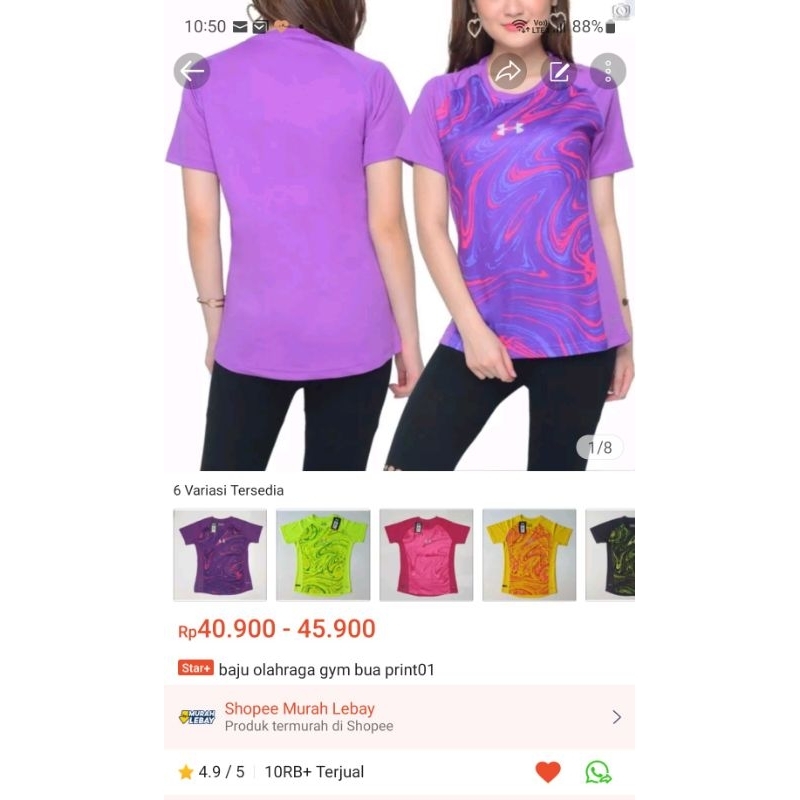Share the product via WhatsApp

click(598, 772)
